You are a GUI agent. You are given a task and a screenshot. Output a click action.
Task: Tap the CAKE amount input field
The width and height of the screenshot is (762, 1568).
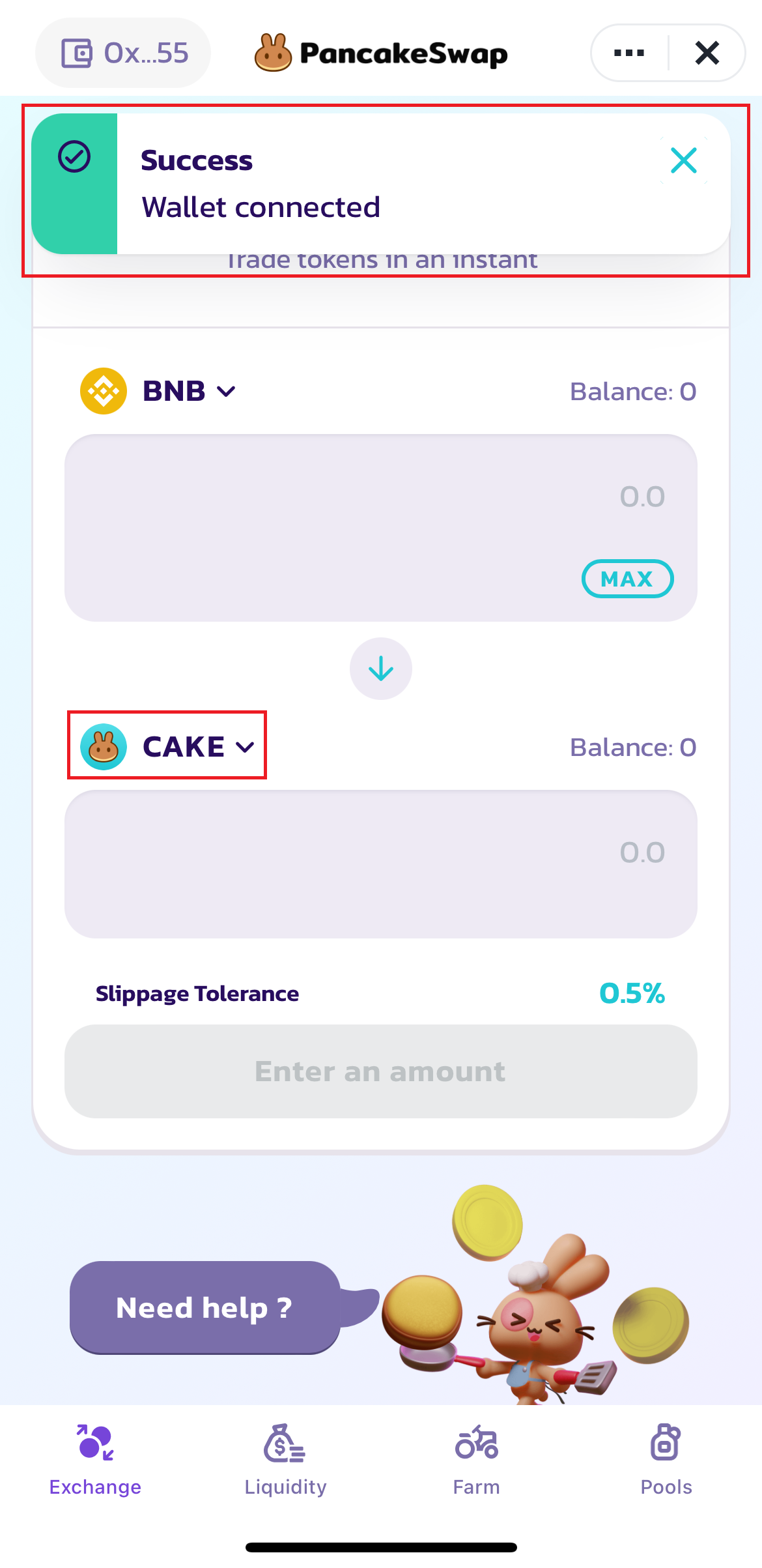(381, 864)
